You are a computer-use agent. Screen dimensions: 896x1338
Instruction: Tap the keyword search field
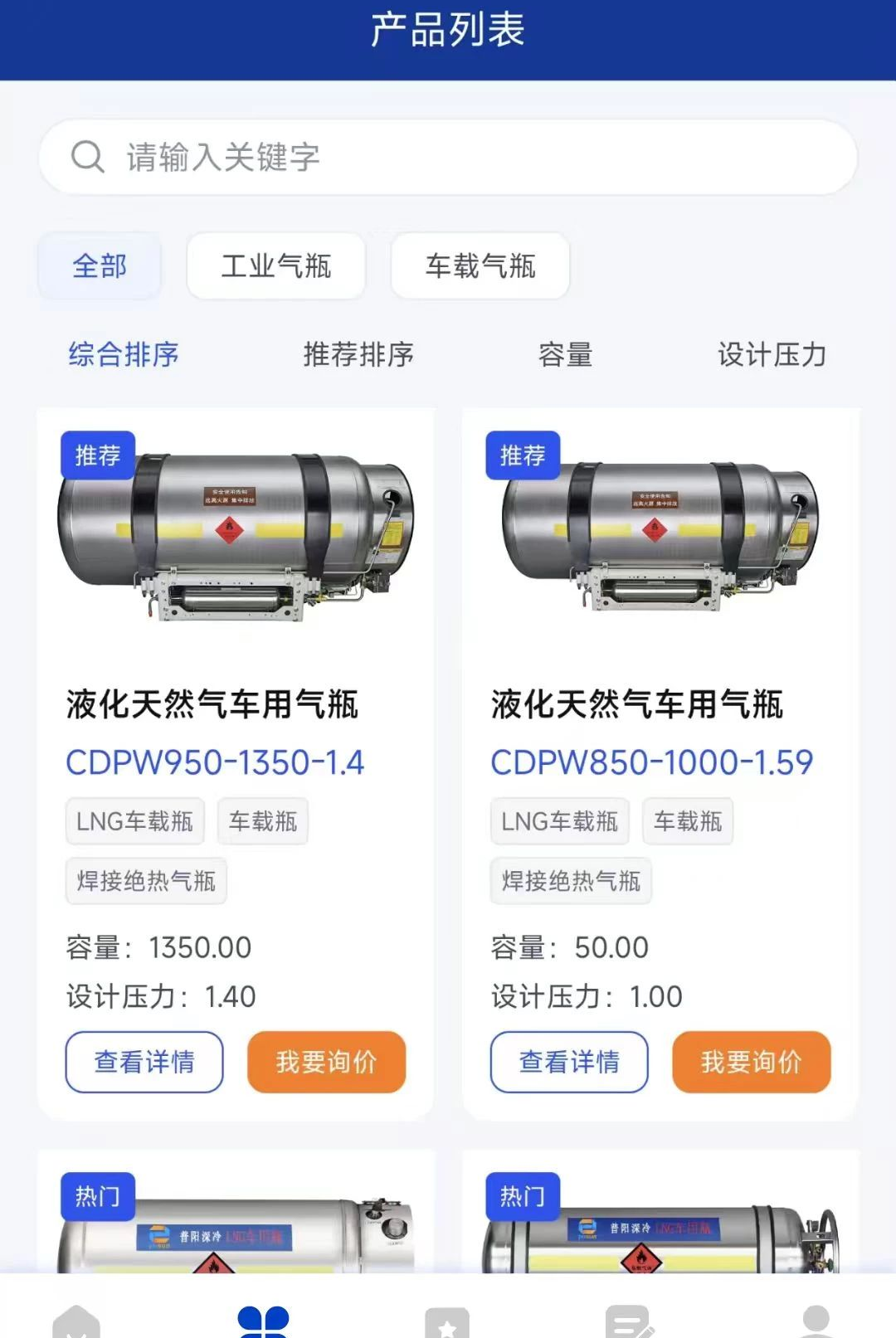coord(448,158)
